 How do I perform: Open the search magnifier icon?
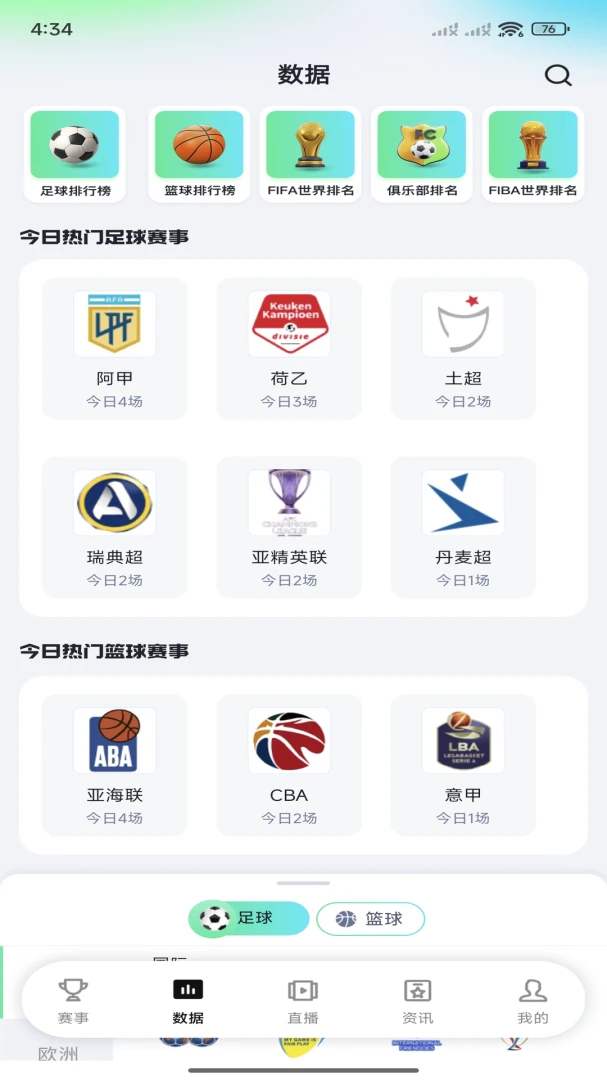557,75
